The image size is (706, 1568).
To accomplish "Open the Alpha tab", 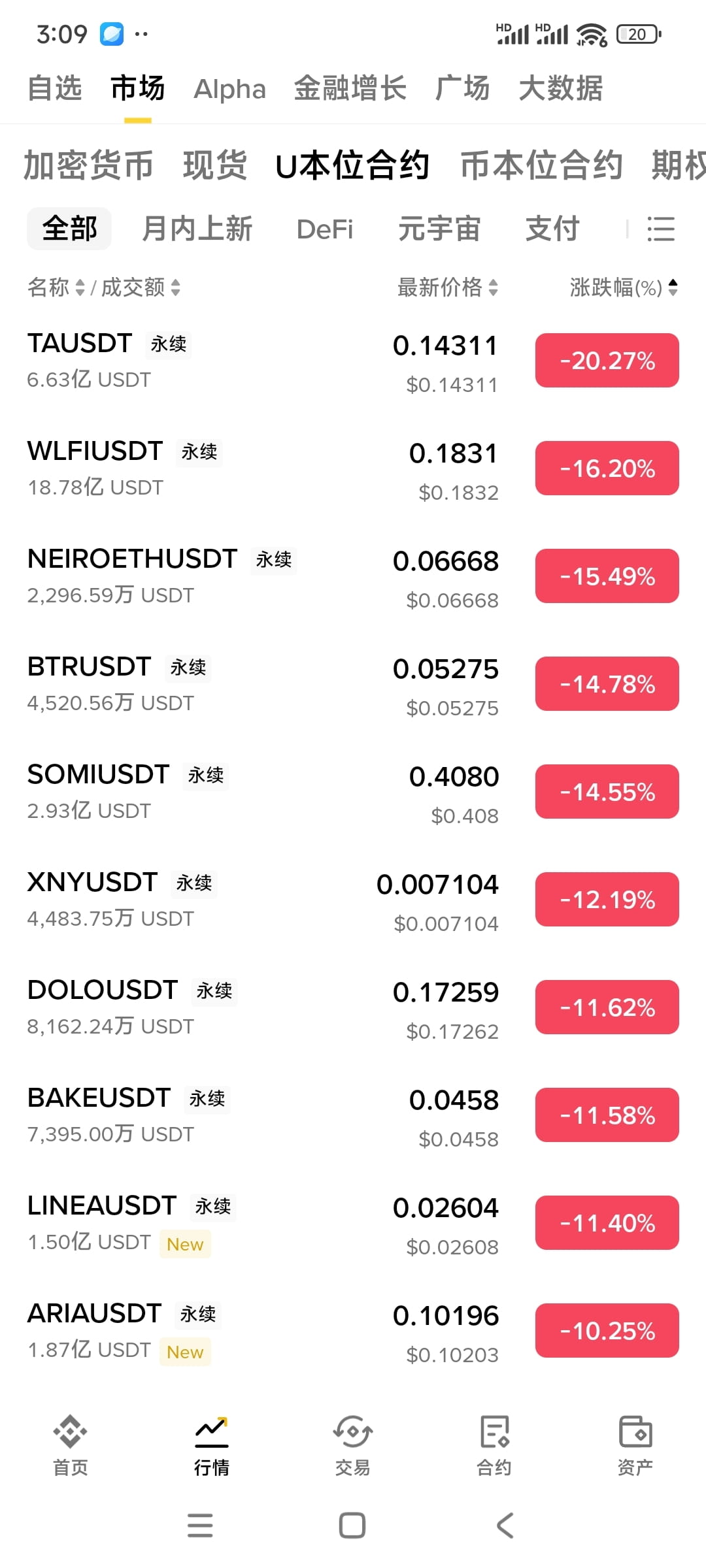I will [x=230, y=89].
